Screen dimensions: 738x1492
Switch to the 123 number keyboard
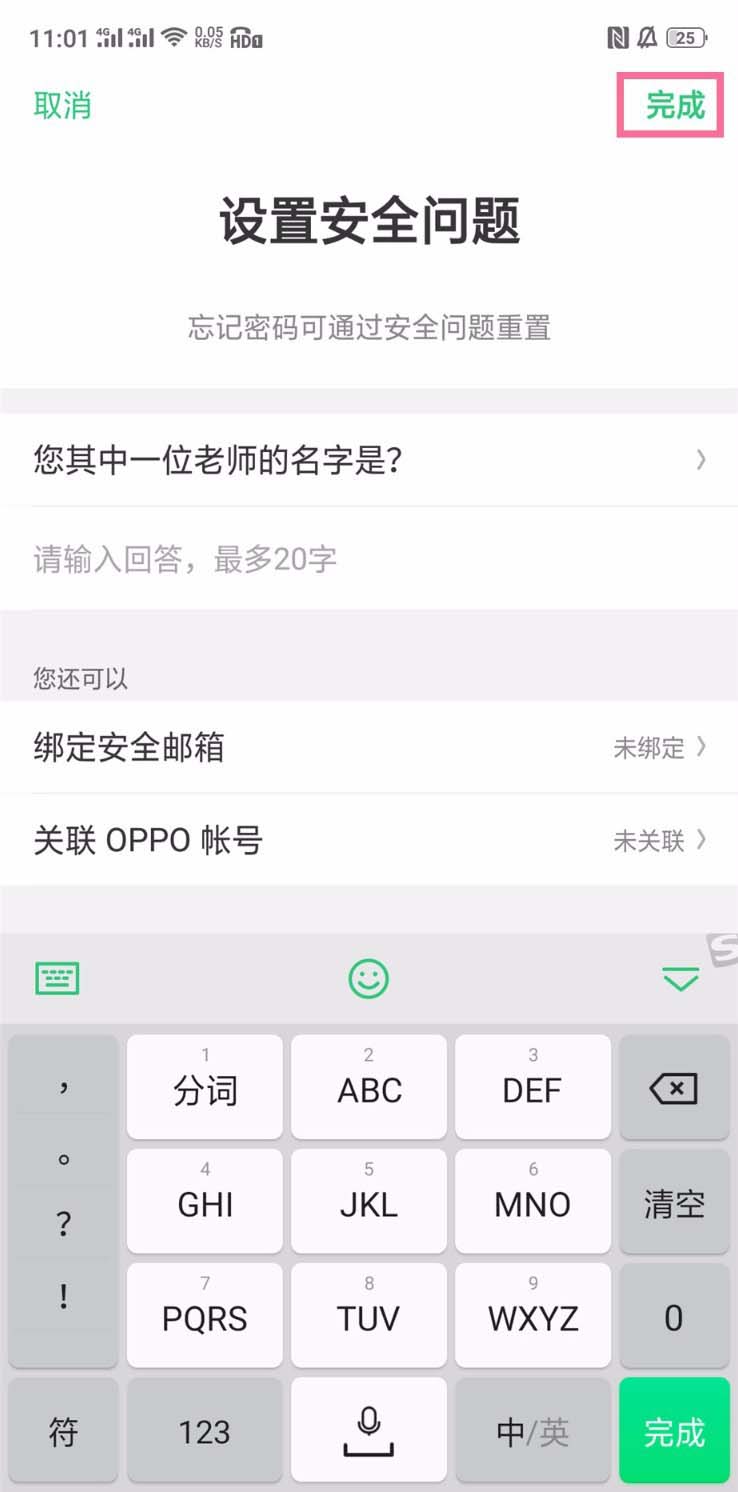204,1432
